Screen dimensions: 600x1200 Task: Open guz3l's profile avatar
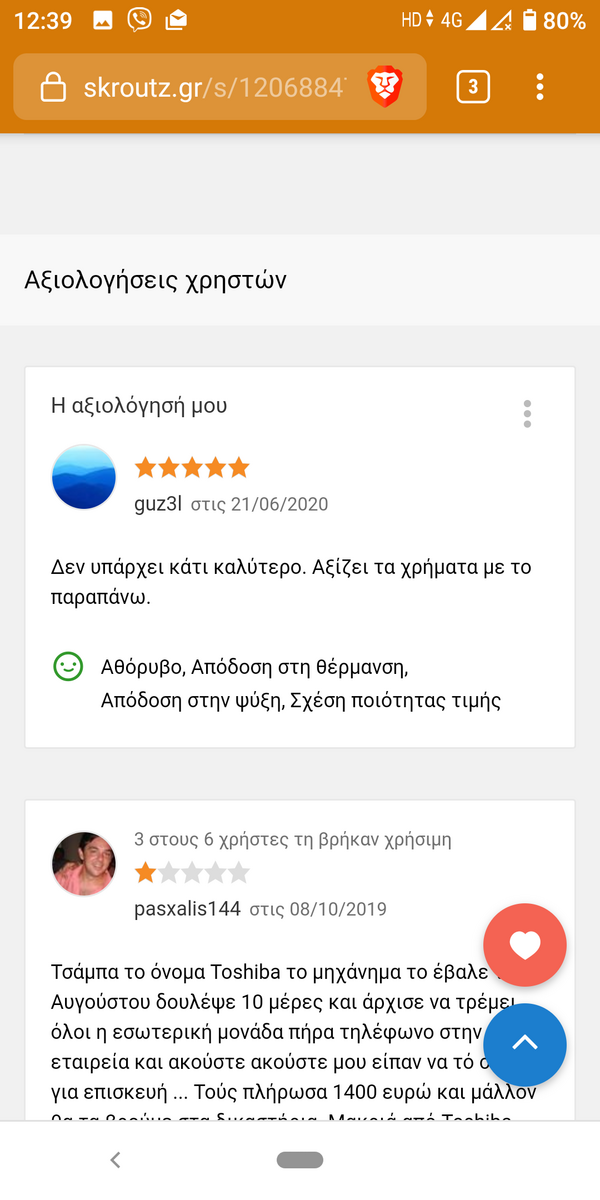point(84,477)
